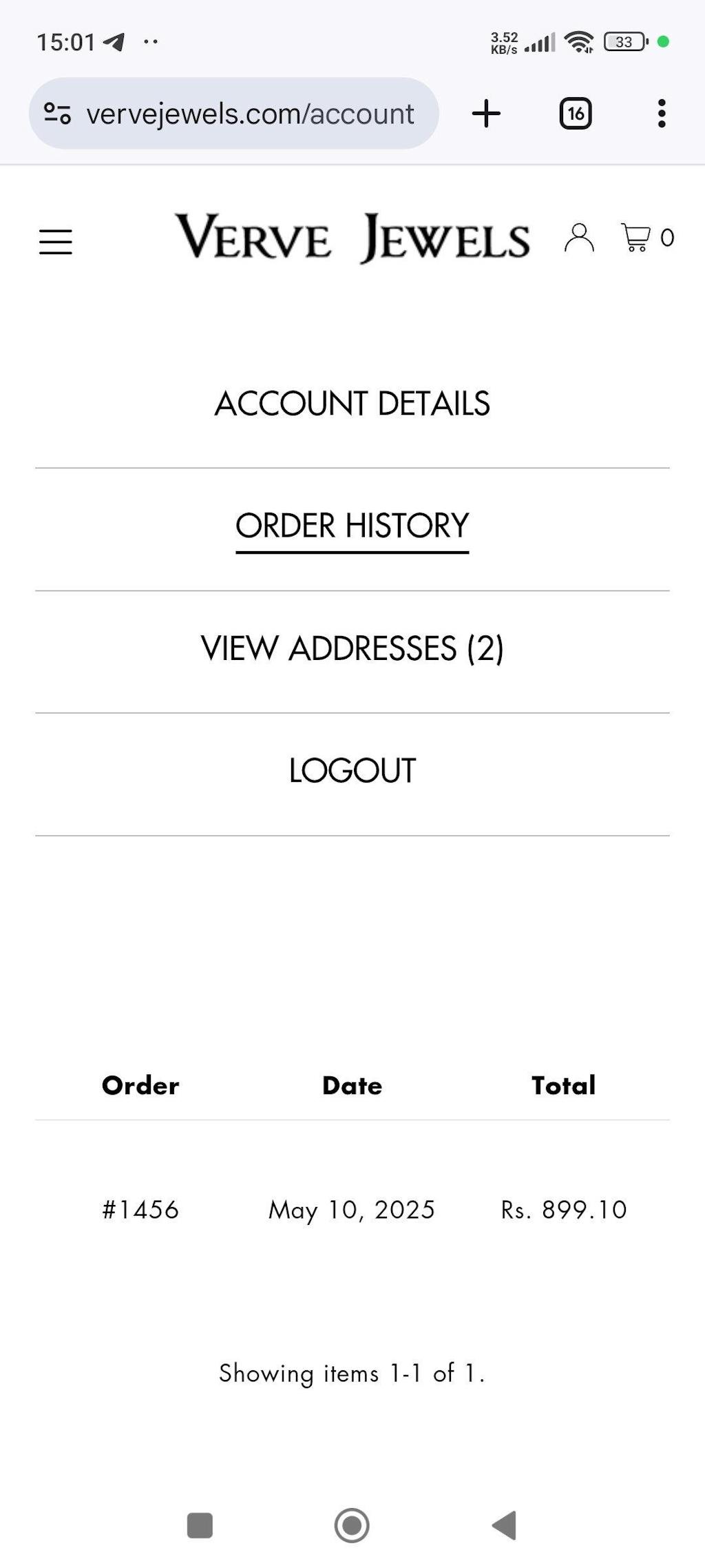Go back using the system back button

coord(505,1525)
